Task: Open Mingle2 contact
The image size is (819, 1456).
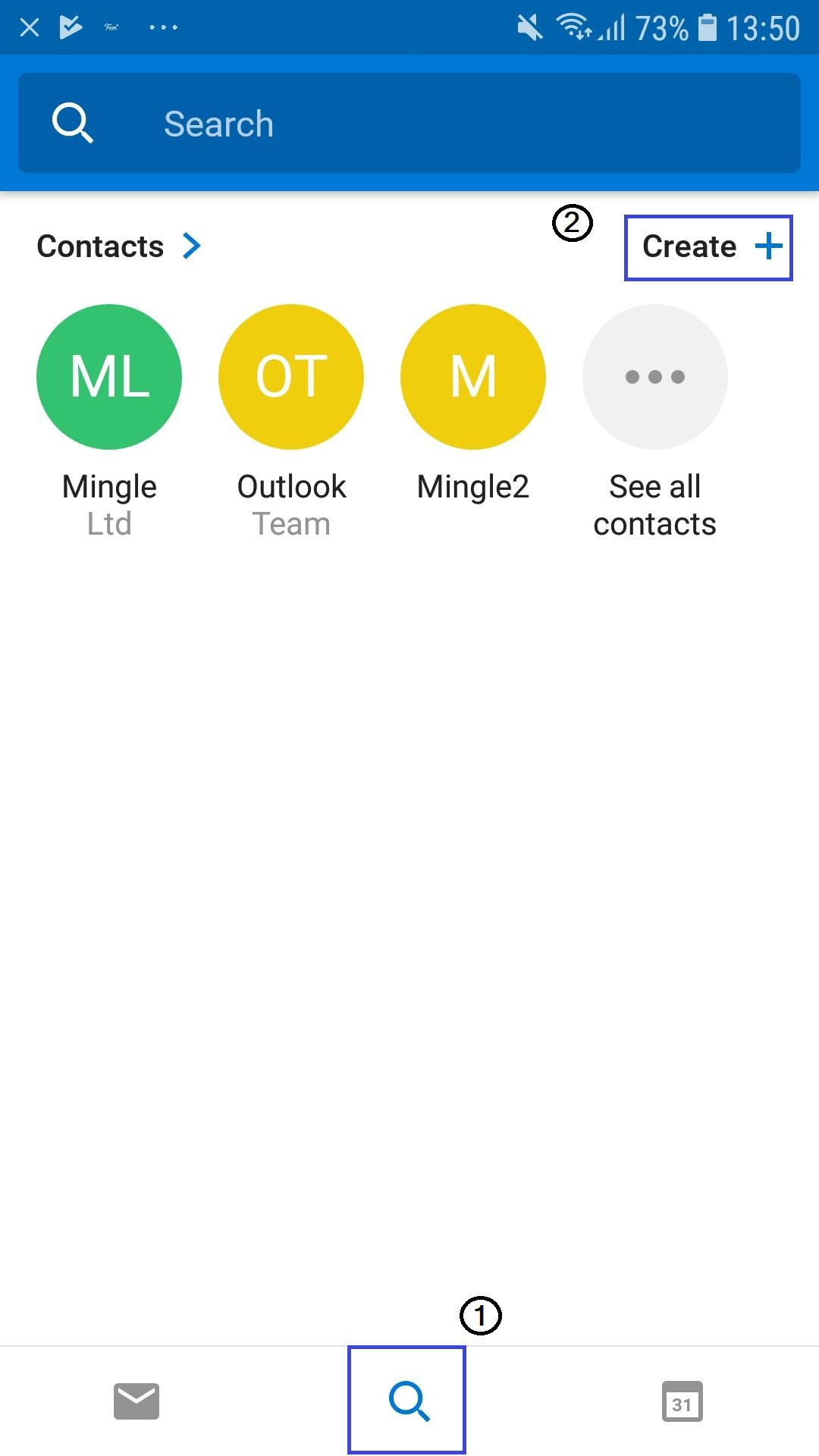Action: pyautogui.click(x=473, y=377)
